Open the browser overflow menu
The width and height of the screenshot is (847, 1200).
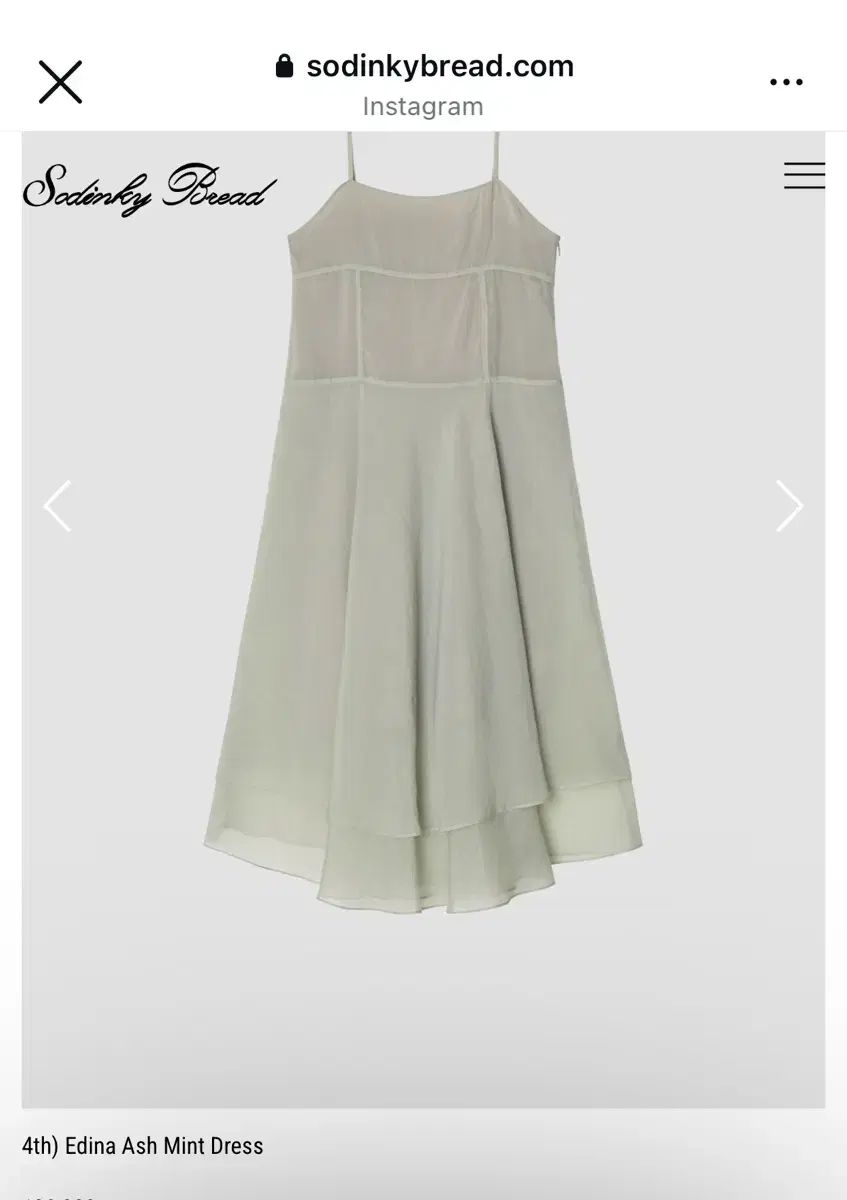[x=786, y=82]
